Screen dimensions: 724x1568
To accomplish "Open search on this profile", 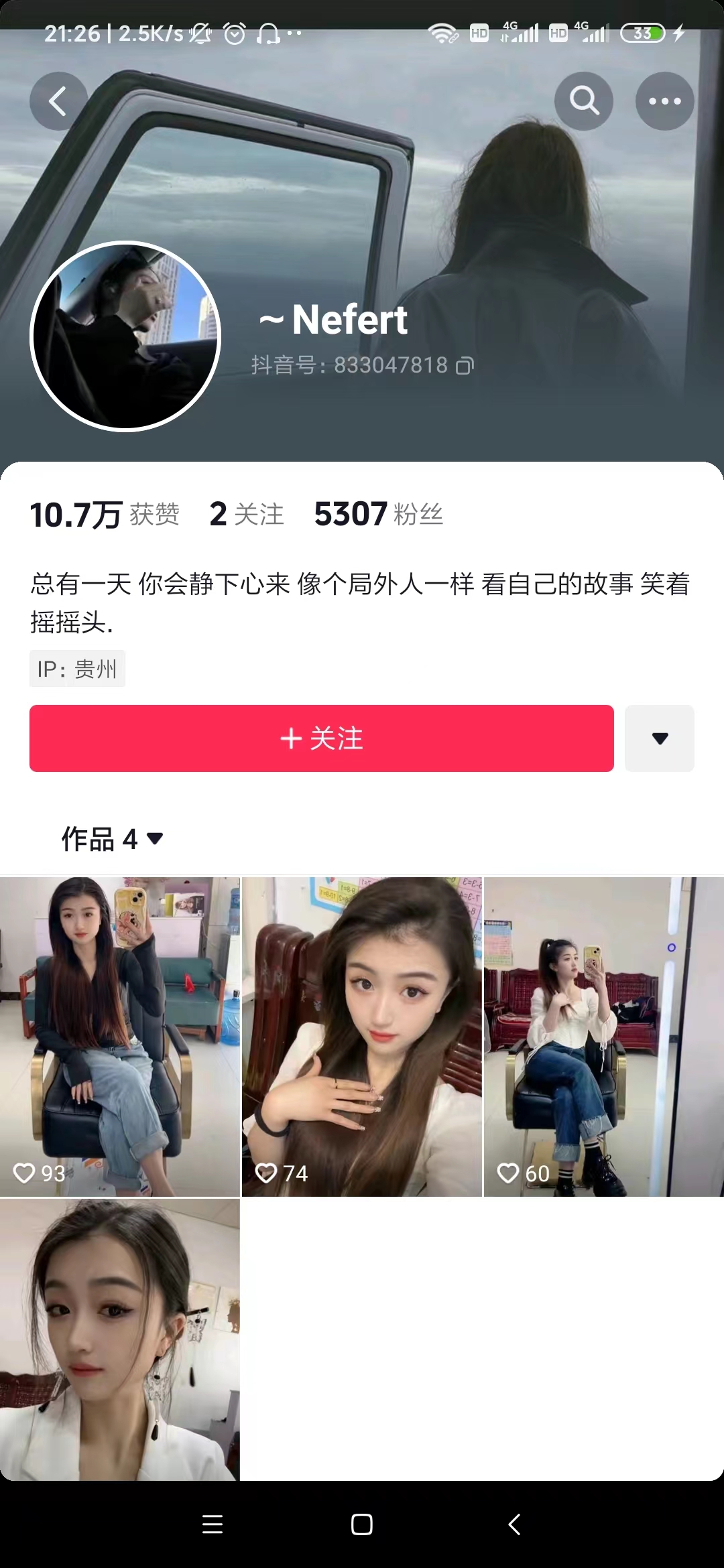I will click(584, 101).
